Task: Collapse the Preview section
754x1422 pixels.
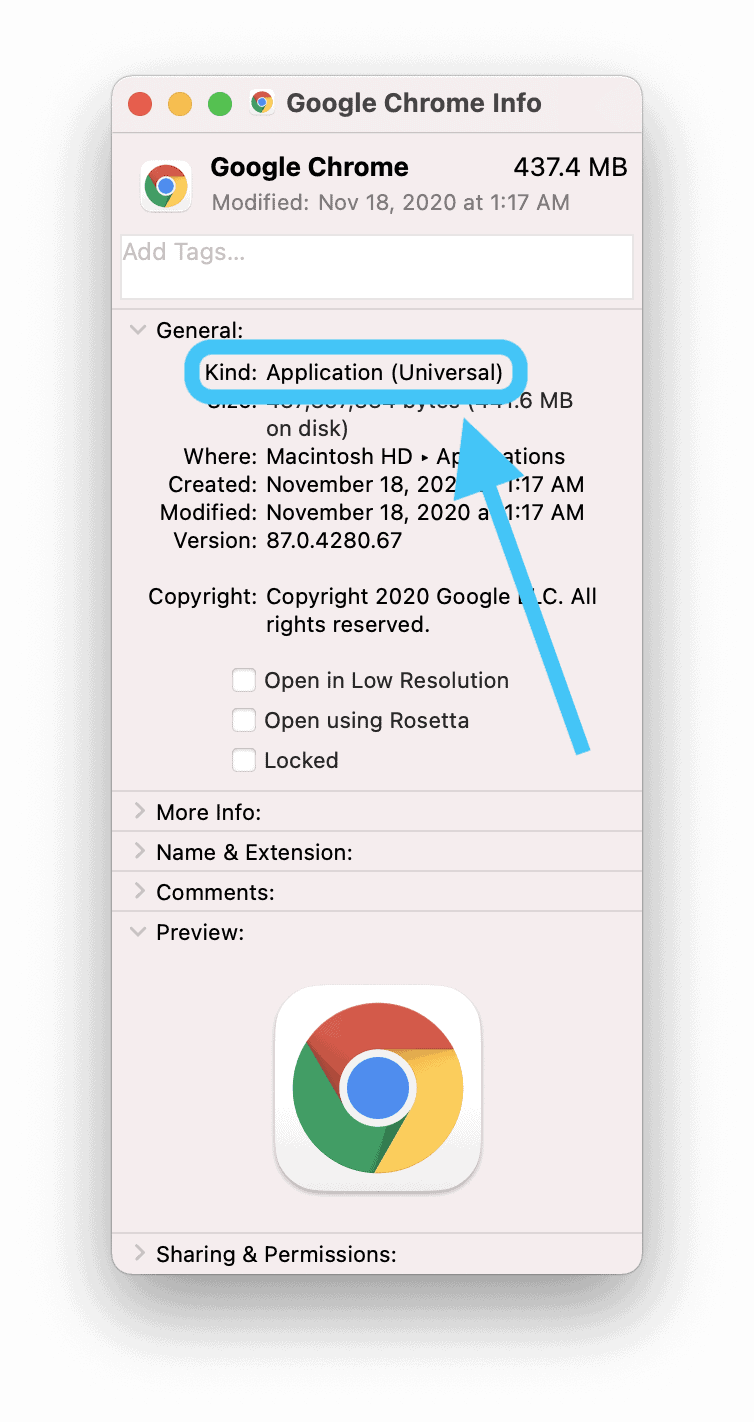Action: click(x=139, y=932)
